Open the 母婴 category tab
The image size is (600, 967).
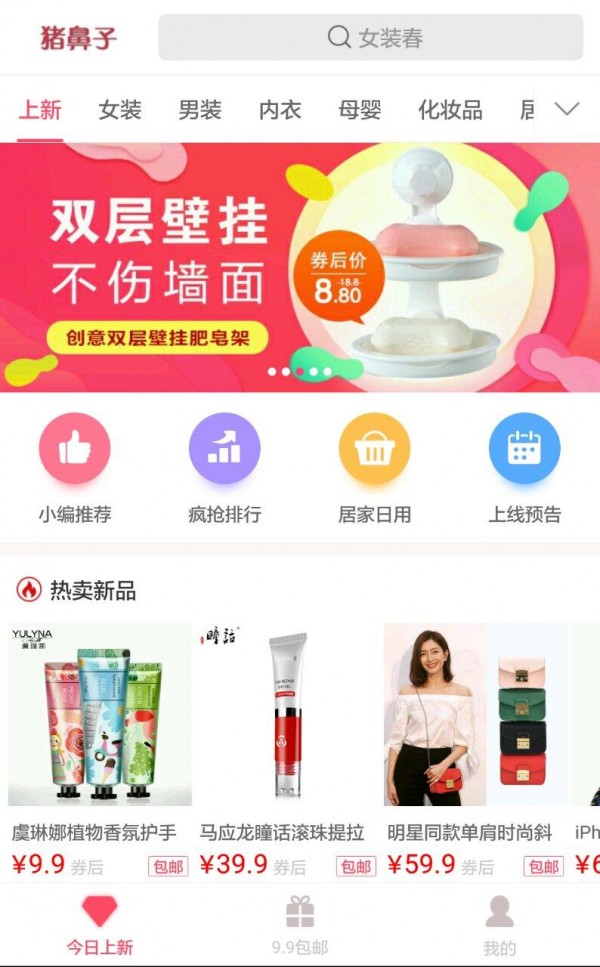tap(360, 110)
